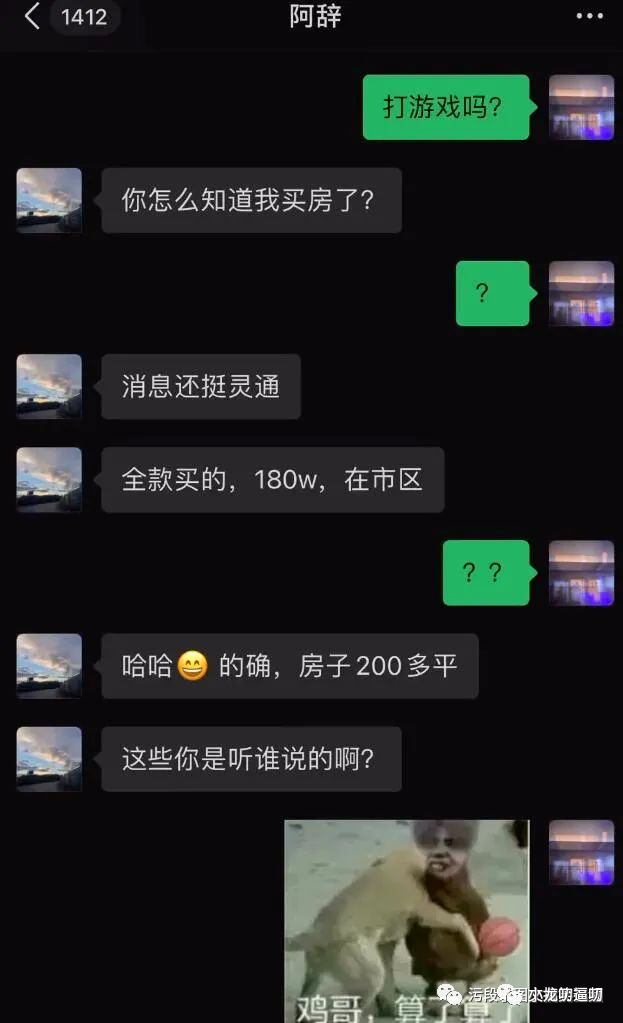Go back to the chat list
The height and width of the screenshot is (1023, 623).
[32, 17]
